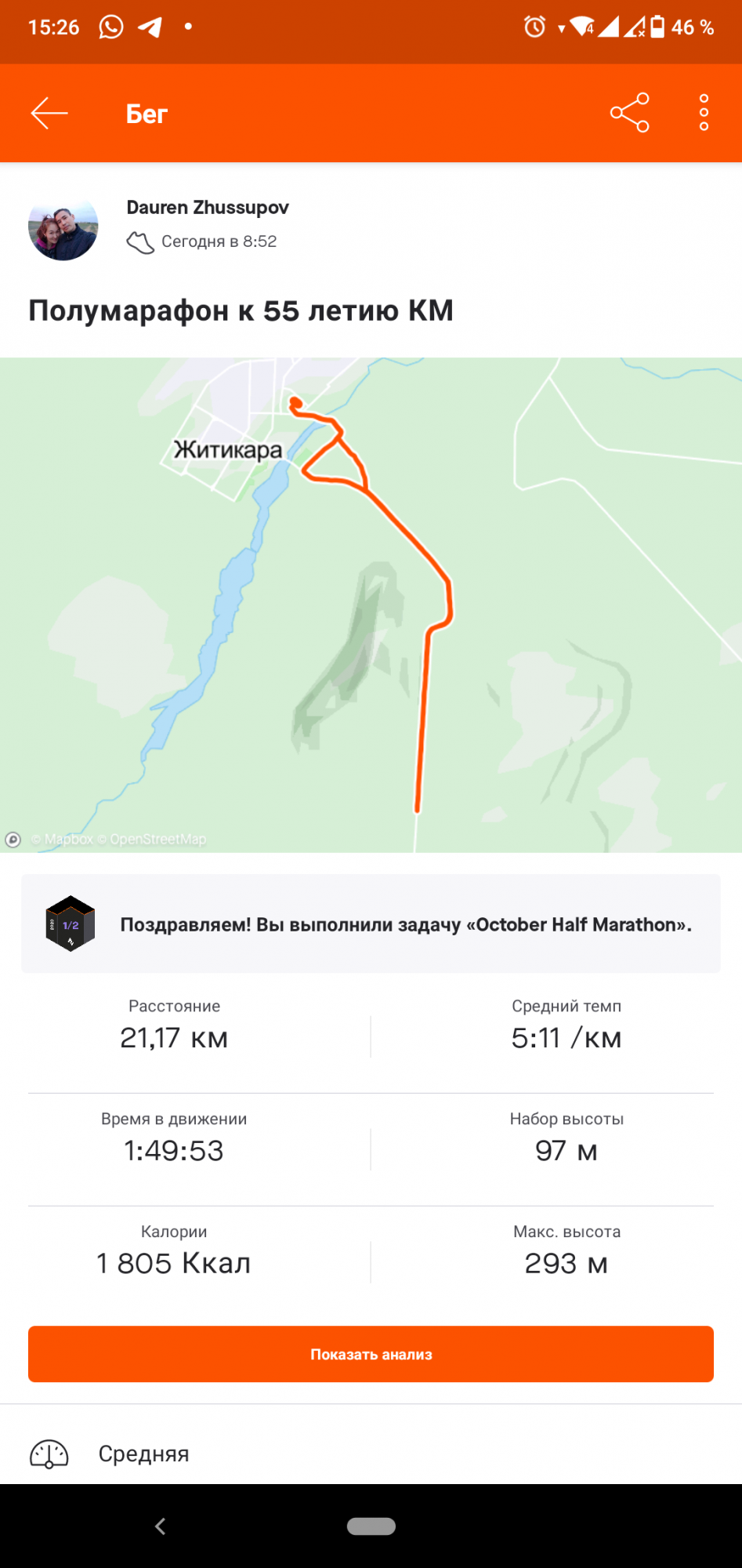Go back using the arrow in the app bar
Image resolution: width=742 pixels, height=1568 pixels.
click(x=49, y=114)
